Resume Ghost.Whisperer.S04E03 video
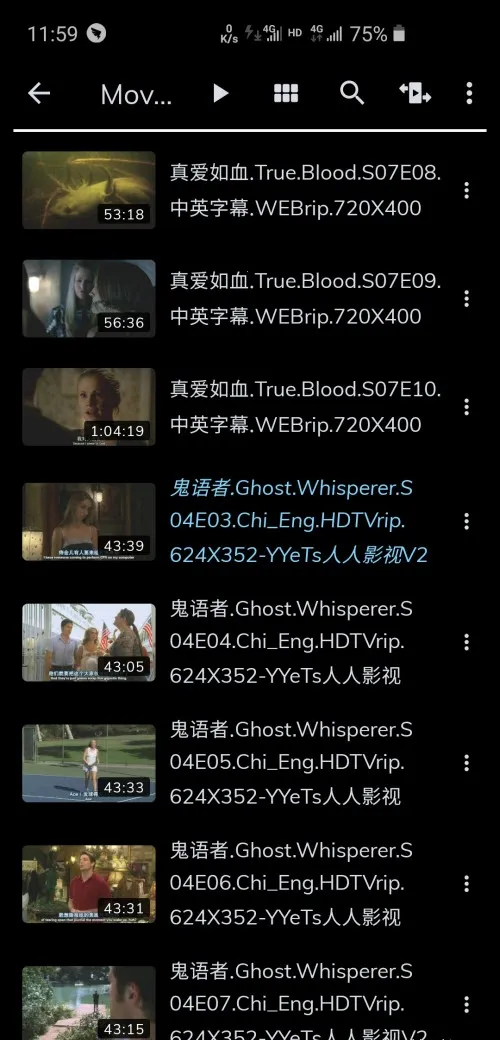Image resolution: width=500 pixels, height=1040 pixels. [231, 521]
